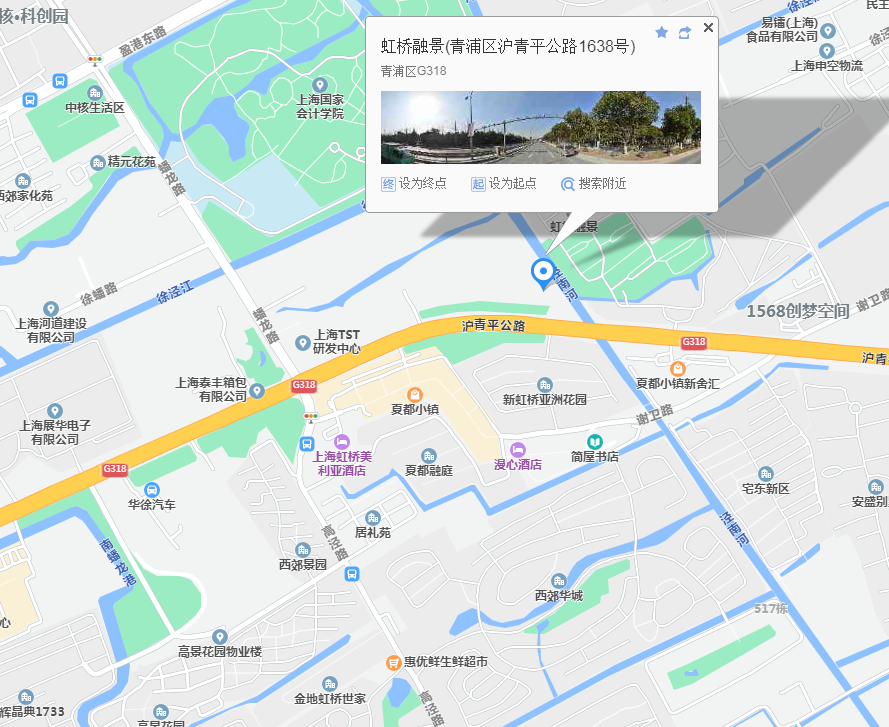Open the street view photo of 虹桥融景
Image resolution: width=889 pixels, height=727 pixels.
click(540, 127)
